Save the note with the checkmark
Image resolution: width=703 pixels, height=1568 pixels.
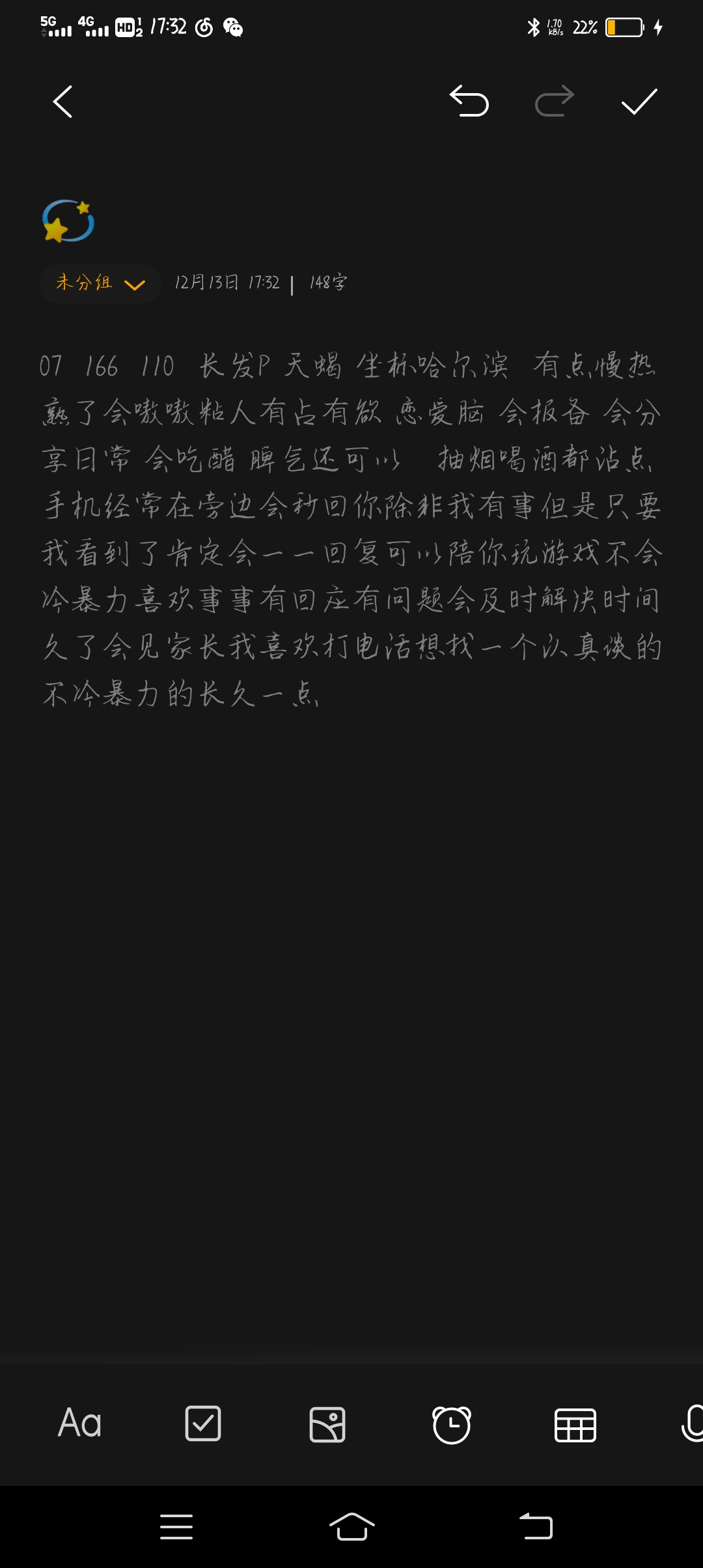pyautogui.click(x=639, y=102)
